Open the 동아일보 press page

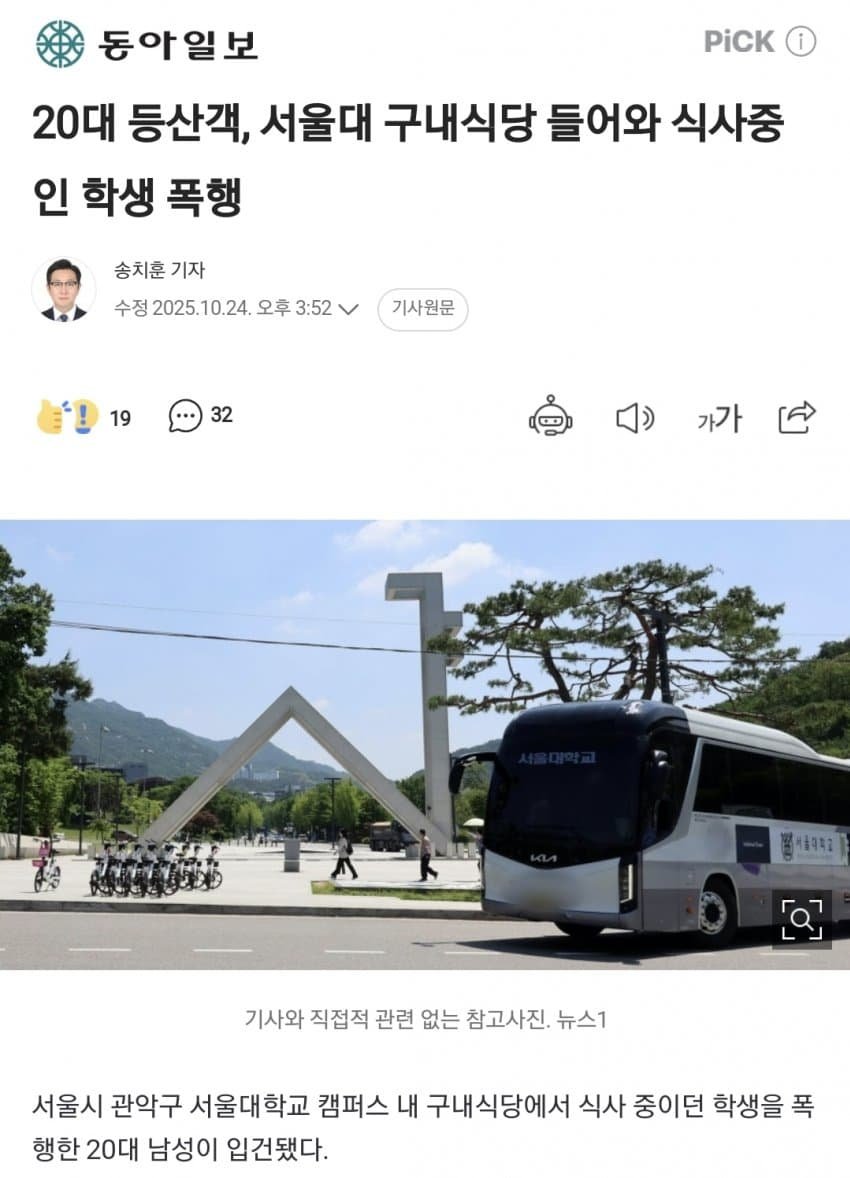[x=147, y=44]
